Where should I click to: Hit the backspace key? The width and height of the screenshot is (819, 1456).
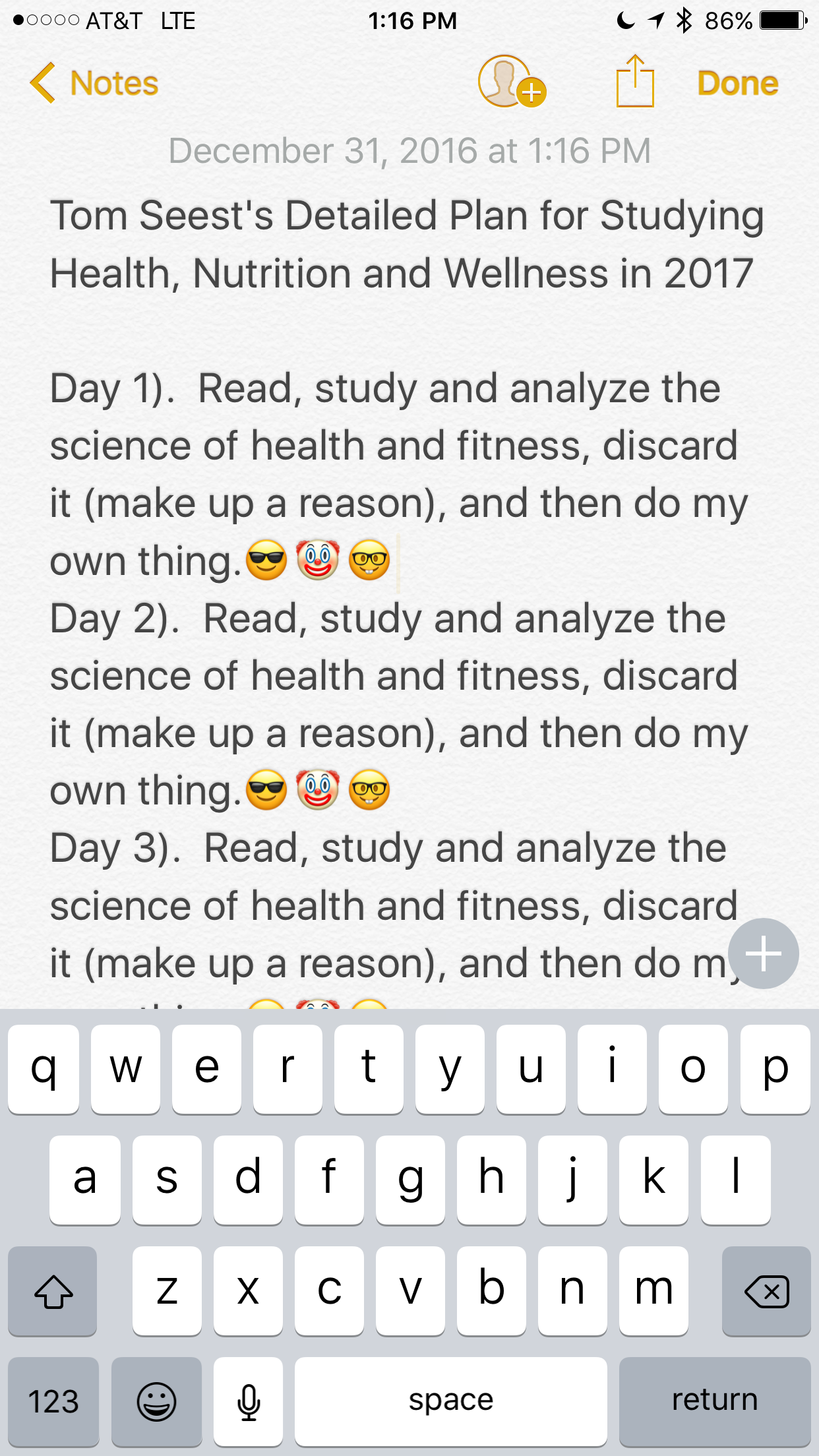(766, 1290)
